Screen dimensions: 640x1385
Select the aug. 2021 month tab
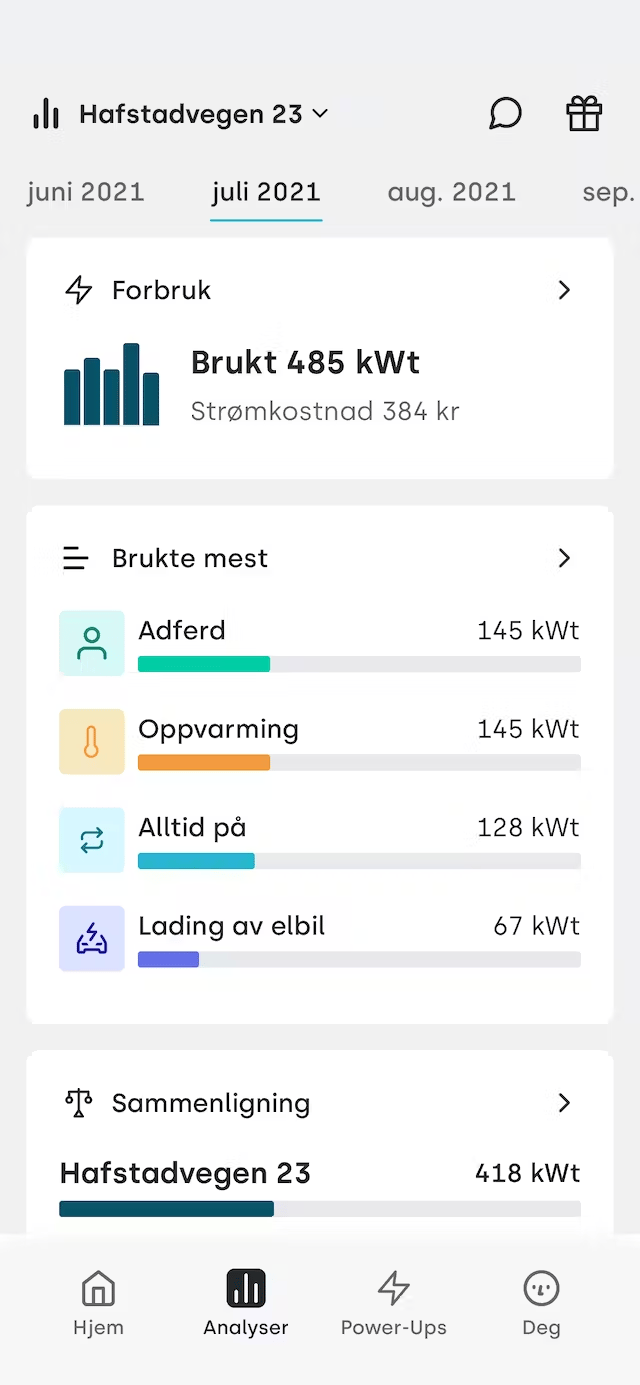(451, 192)
